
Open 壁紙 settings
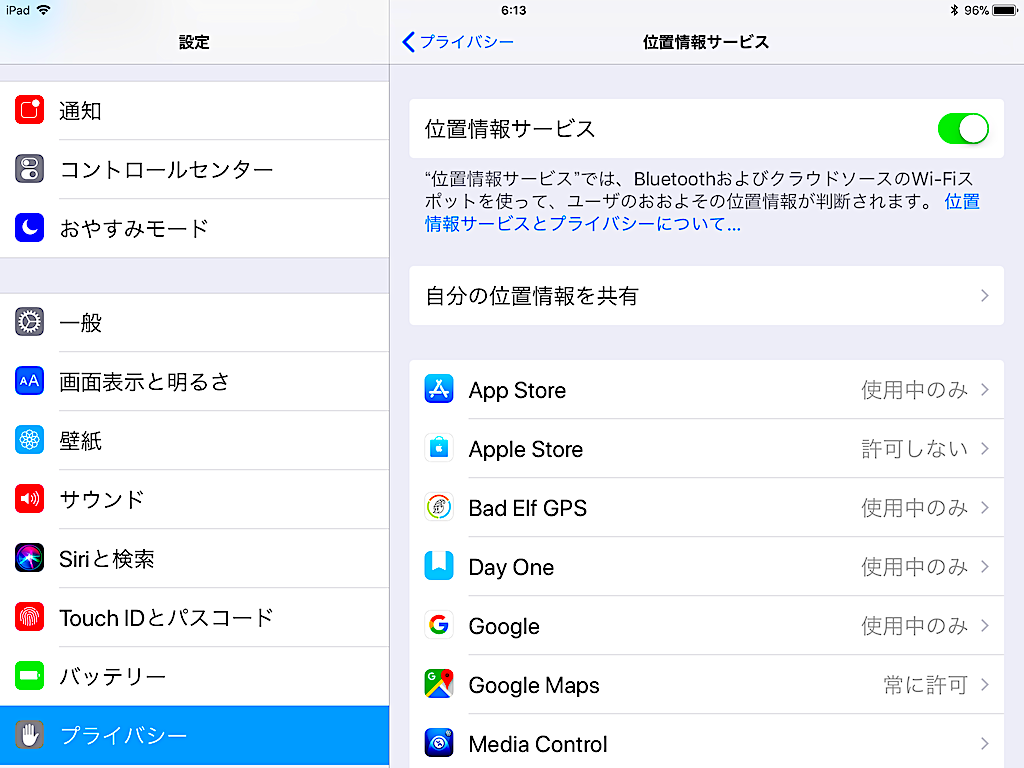click(194, 441)
